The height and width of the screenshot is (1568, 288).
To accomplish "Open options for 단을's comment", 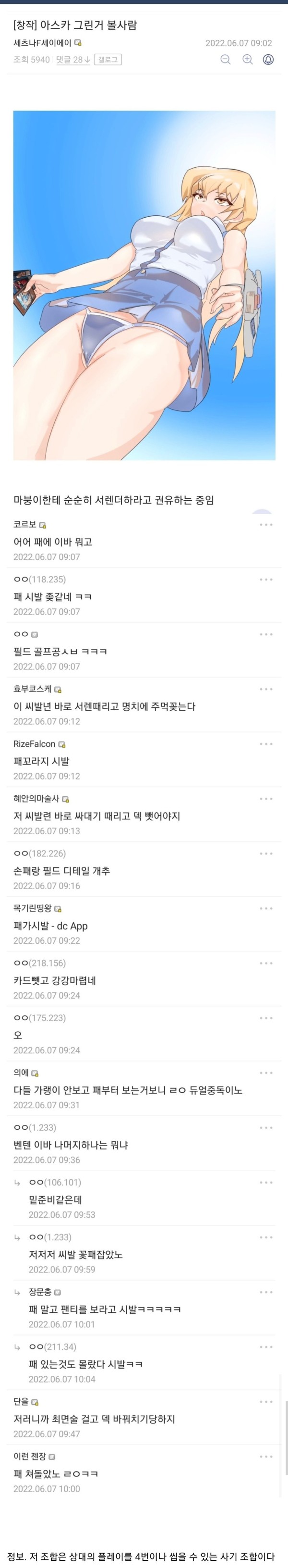I will 265,1401.
